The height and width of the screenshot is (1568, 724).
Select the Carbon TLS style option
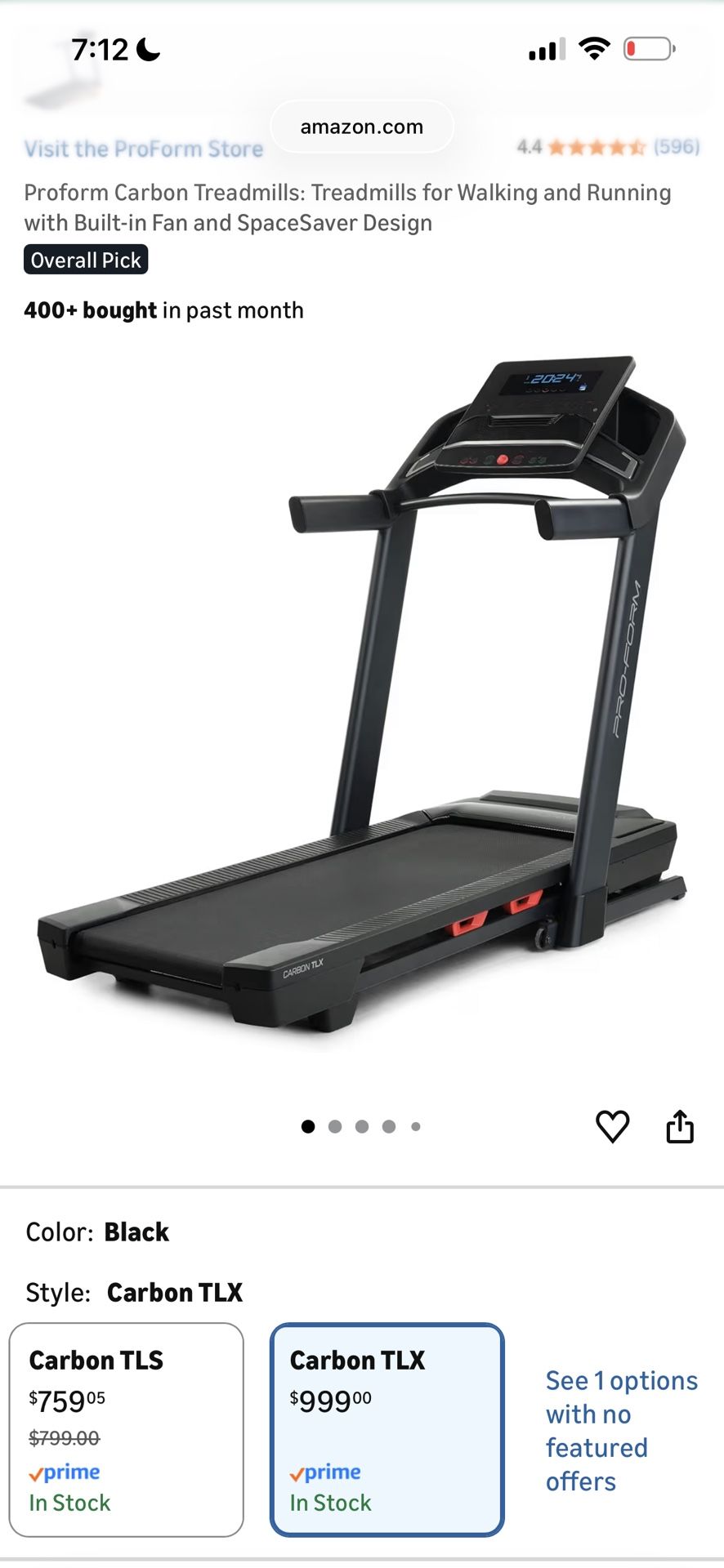(x=126, y=1429)
